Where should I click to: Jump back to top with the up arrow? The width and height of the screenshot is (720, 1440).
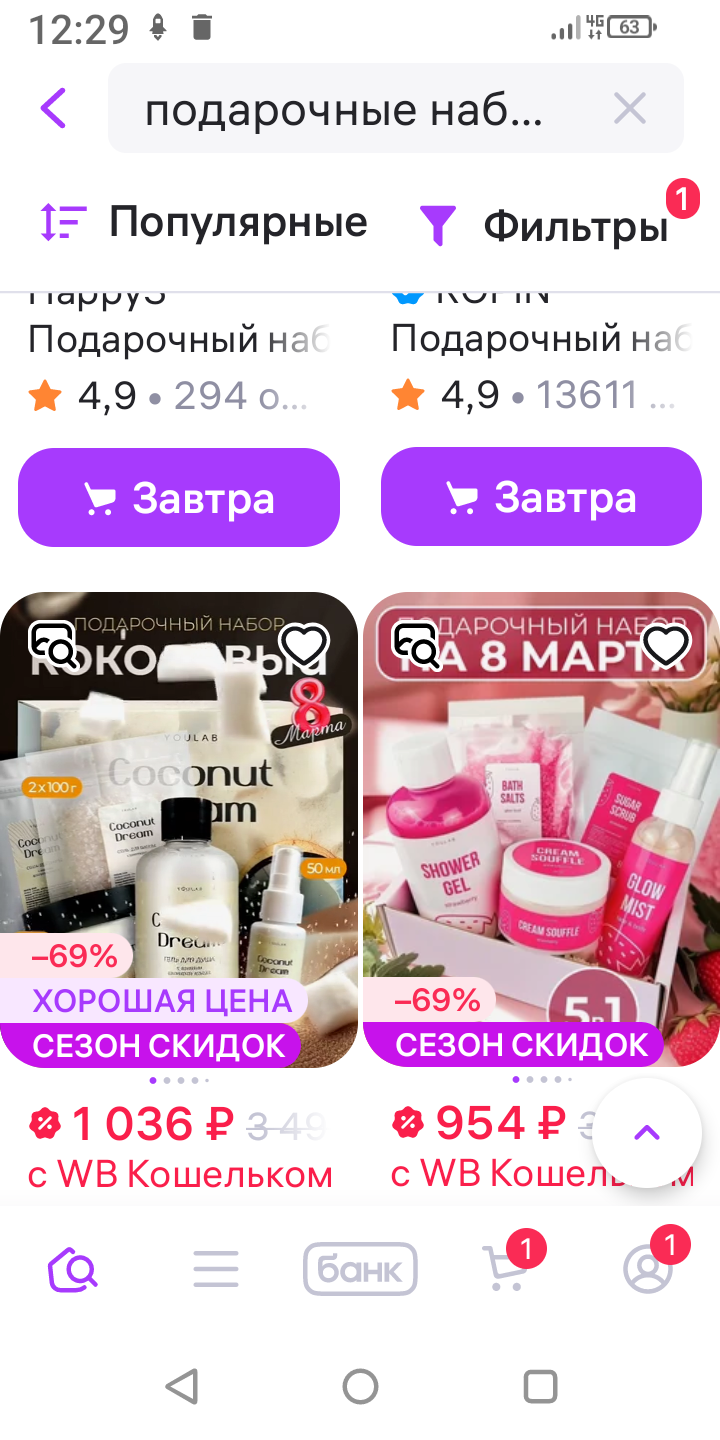(648, 1133)
